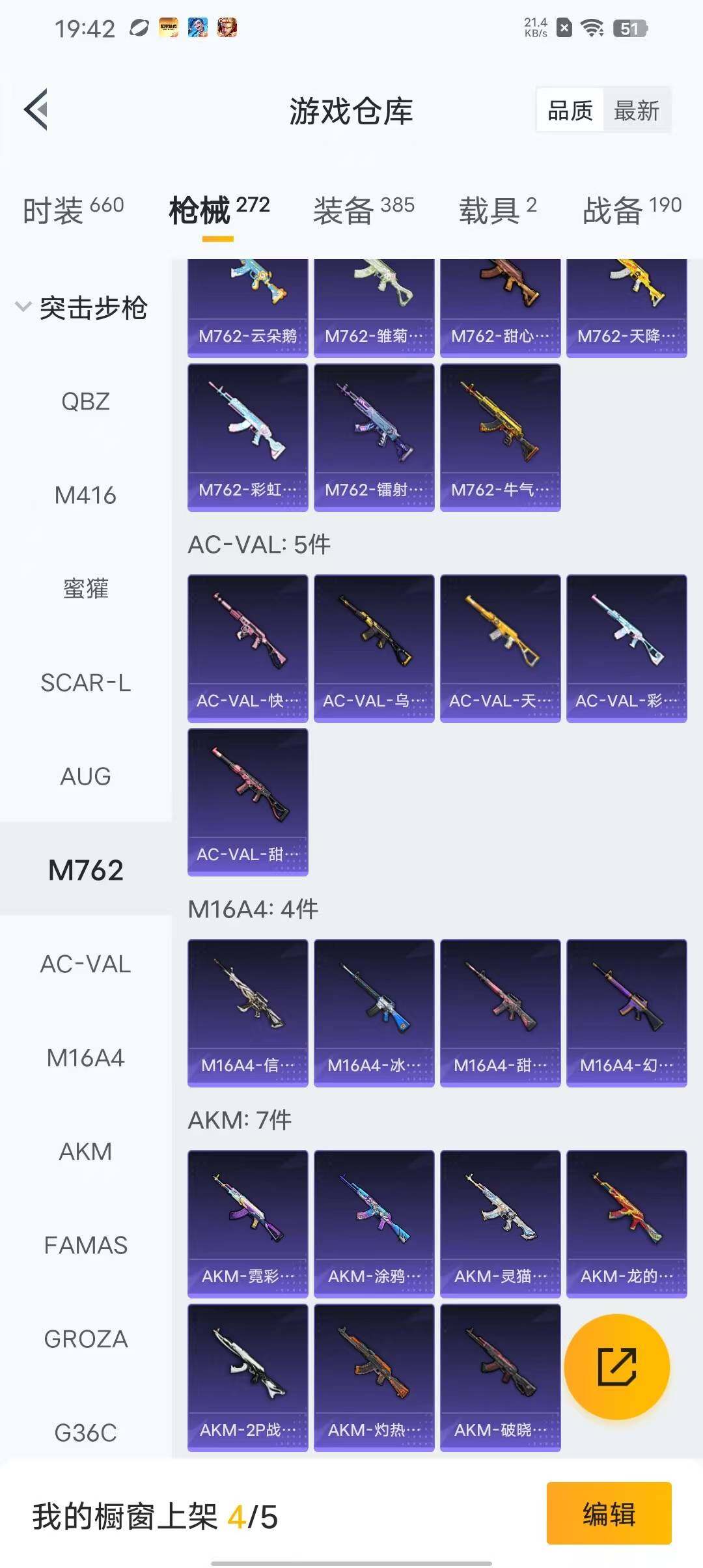View the AKM-2P战 skin

(247, 1377)
